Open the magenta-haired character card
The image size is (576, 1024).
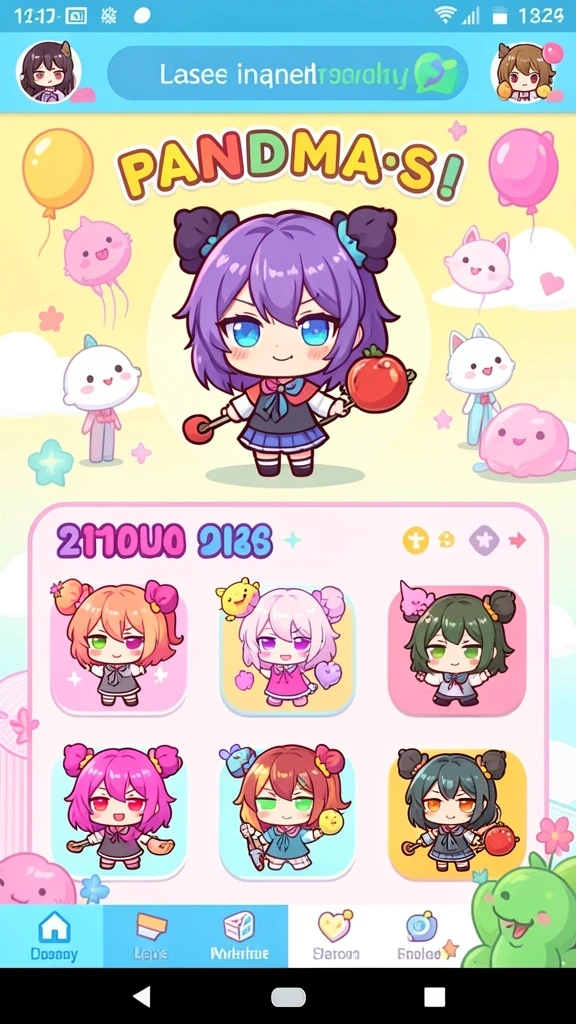118,811
